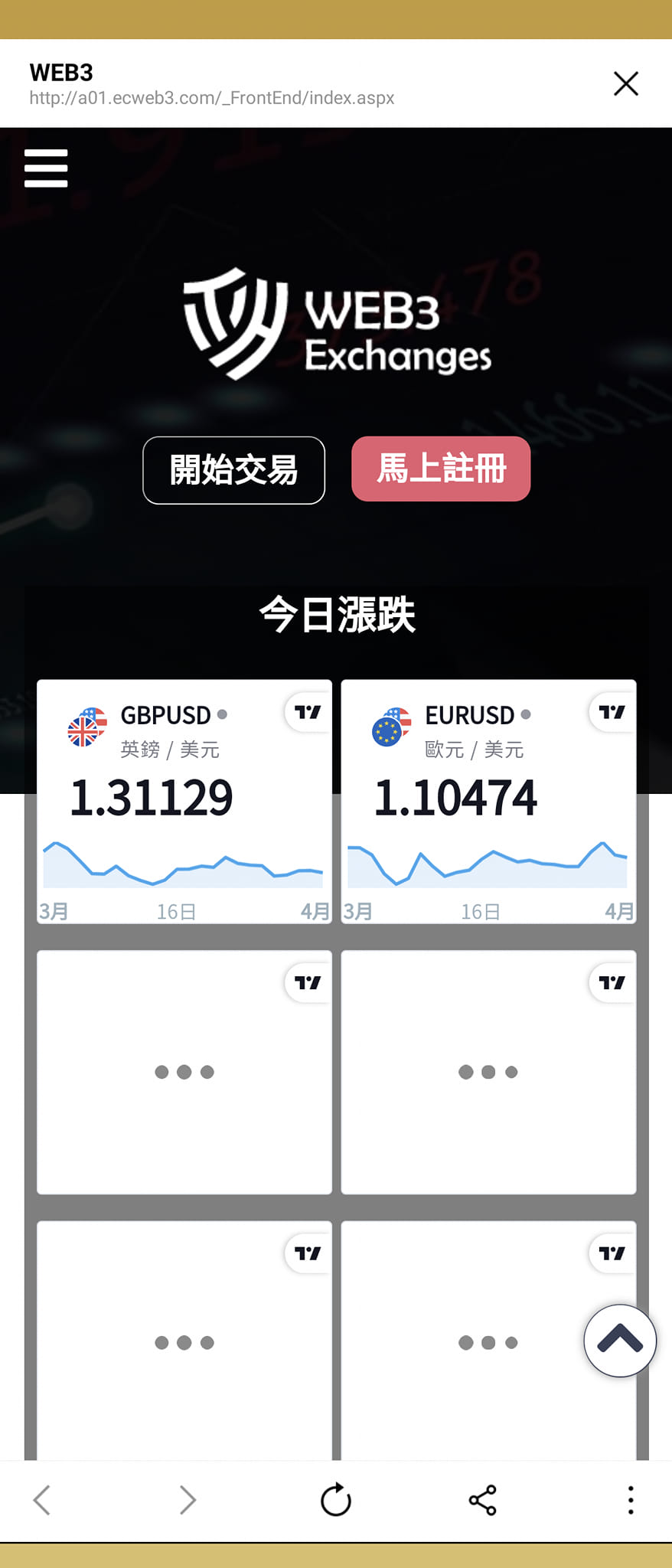
Task: Tap TradingView logo on EURUSD card
Action: 612,713
